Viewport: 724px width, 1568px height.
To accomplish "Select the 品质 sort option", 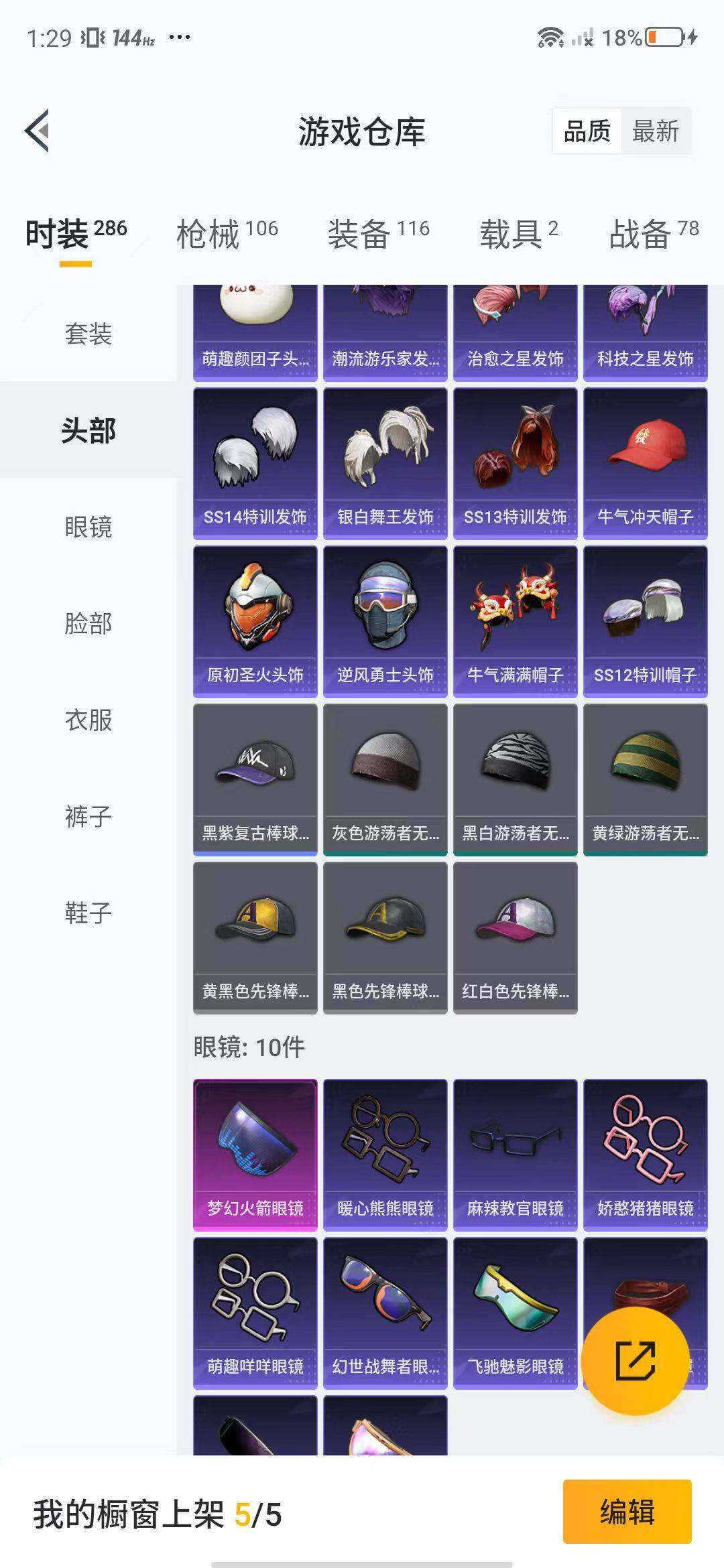I will 587,131.
